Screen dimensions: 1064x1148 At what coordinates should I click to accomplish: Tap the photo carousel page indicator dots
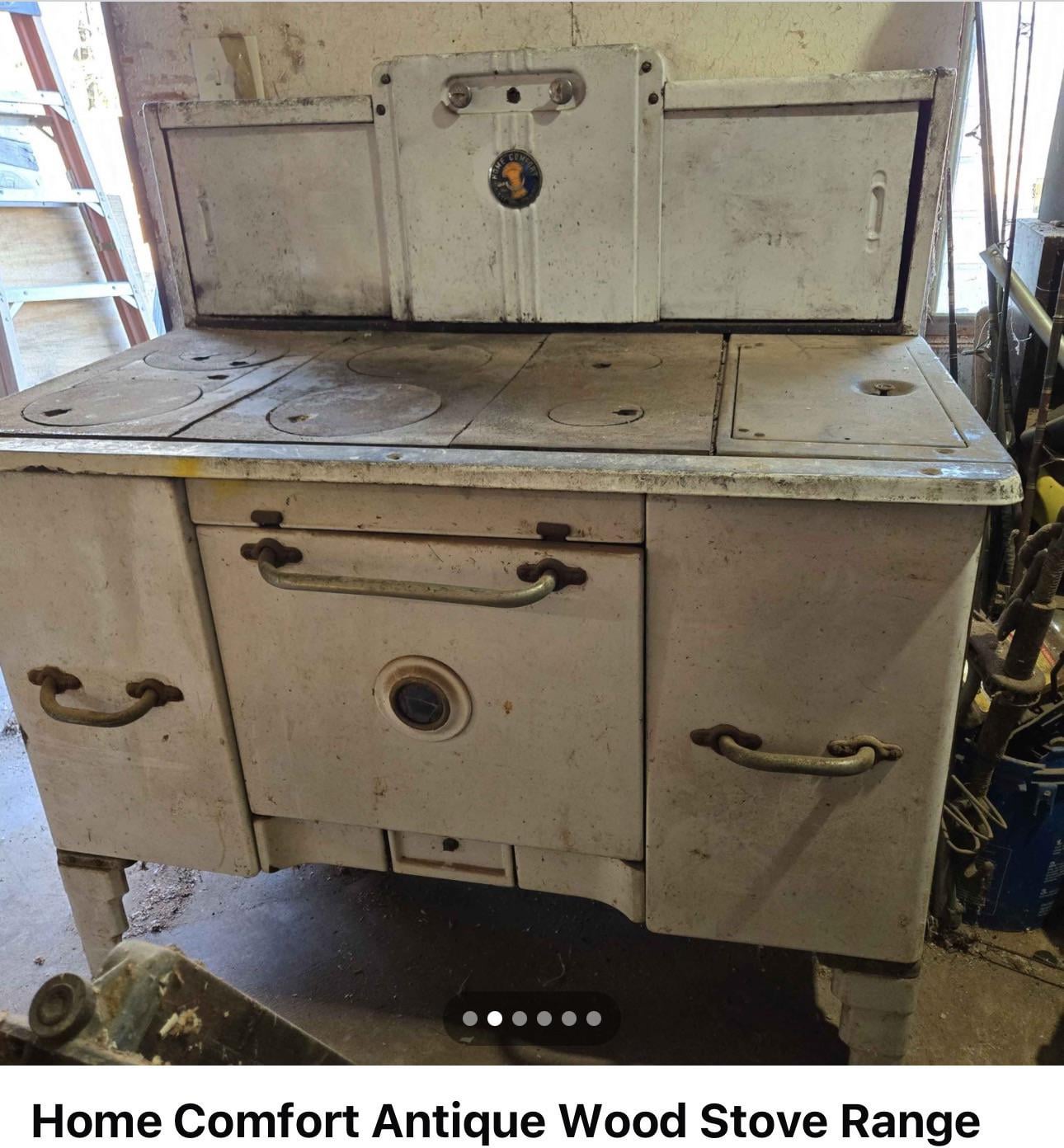(532, 1019)
